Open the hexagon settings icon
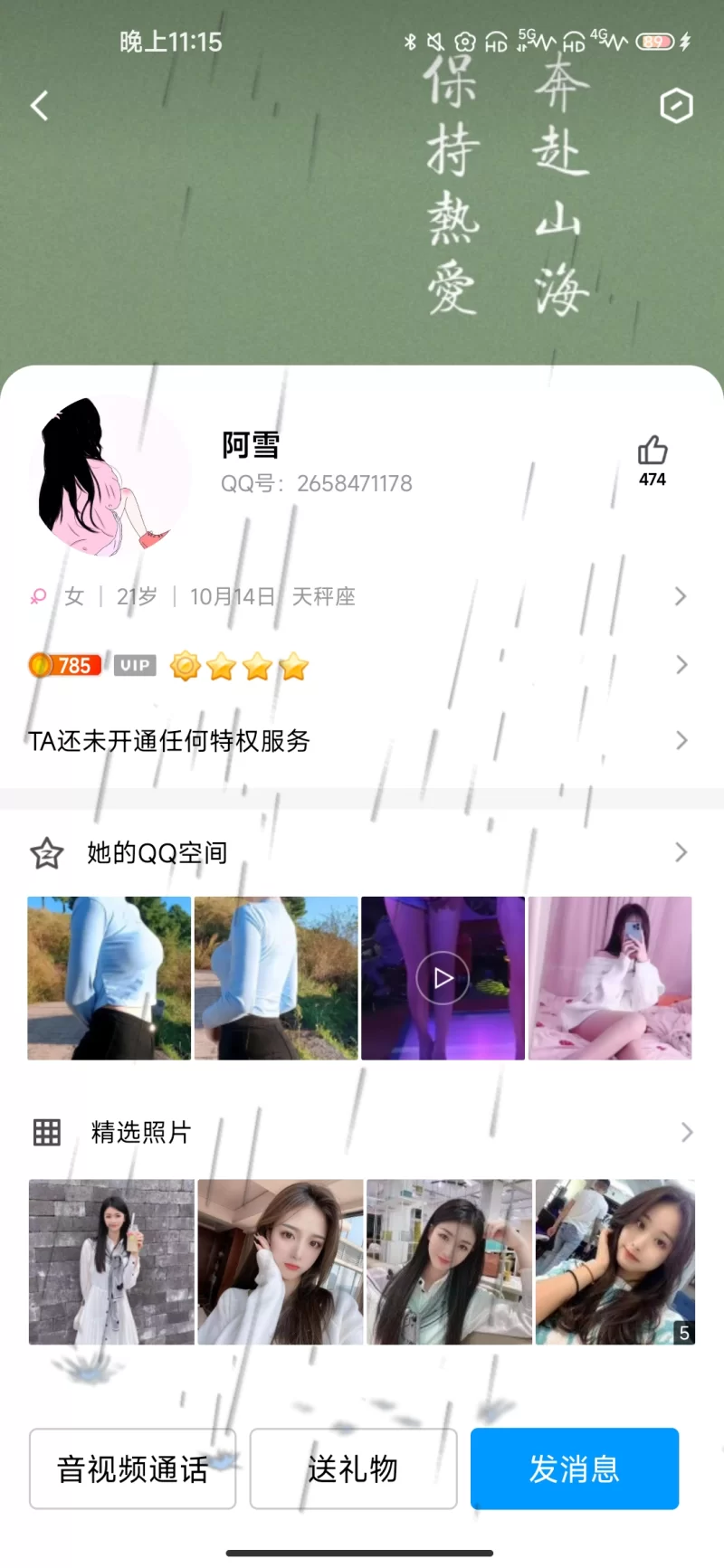Screen dimensions: 724x1568 pos(676,106)
